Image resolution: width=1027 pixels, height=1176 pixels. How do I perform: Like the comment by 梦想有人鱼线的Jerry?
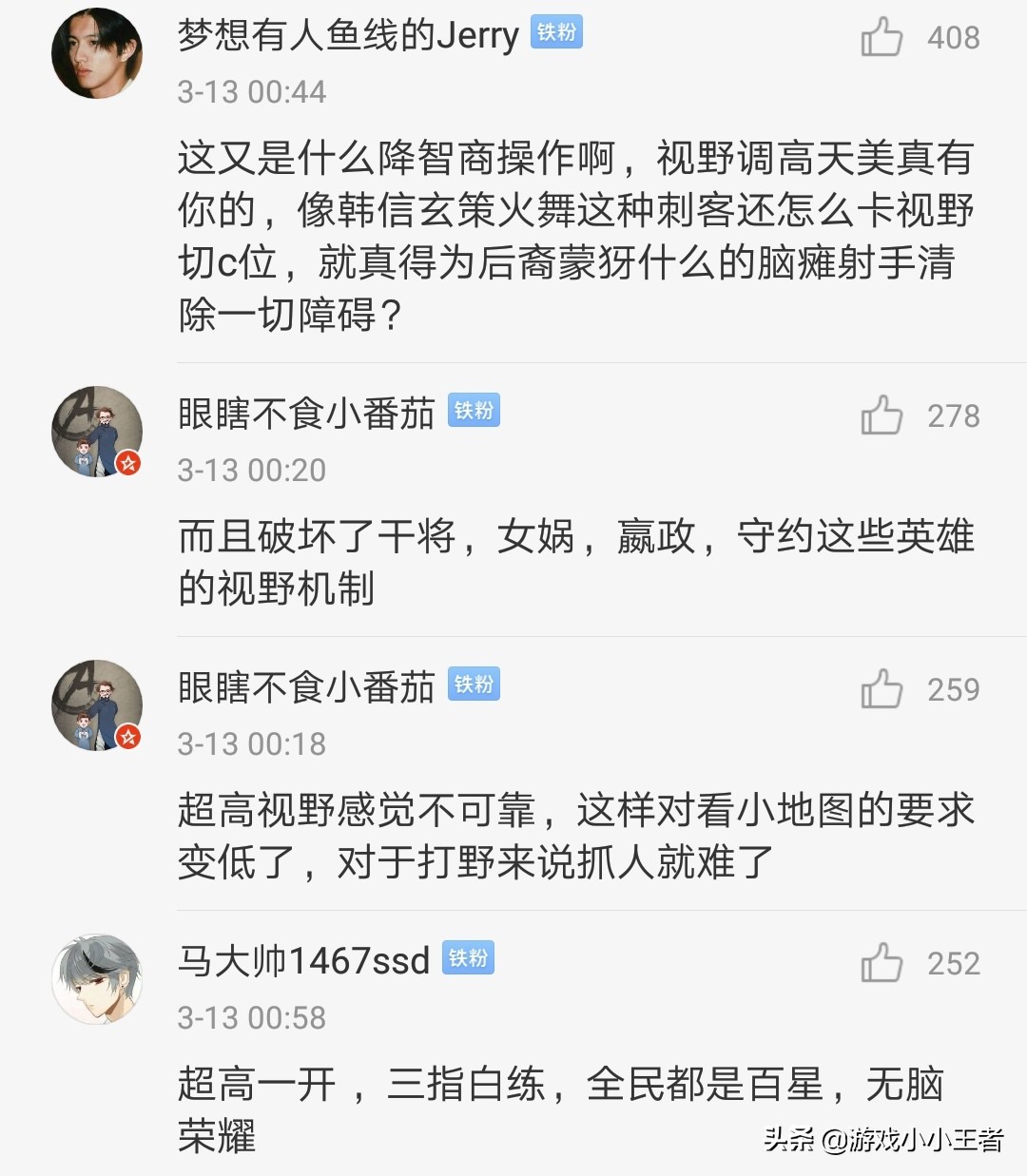click(x=882, y=38)
